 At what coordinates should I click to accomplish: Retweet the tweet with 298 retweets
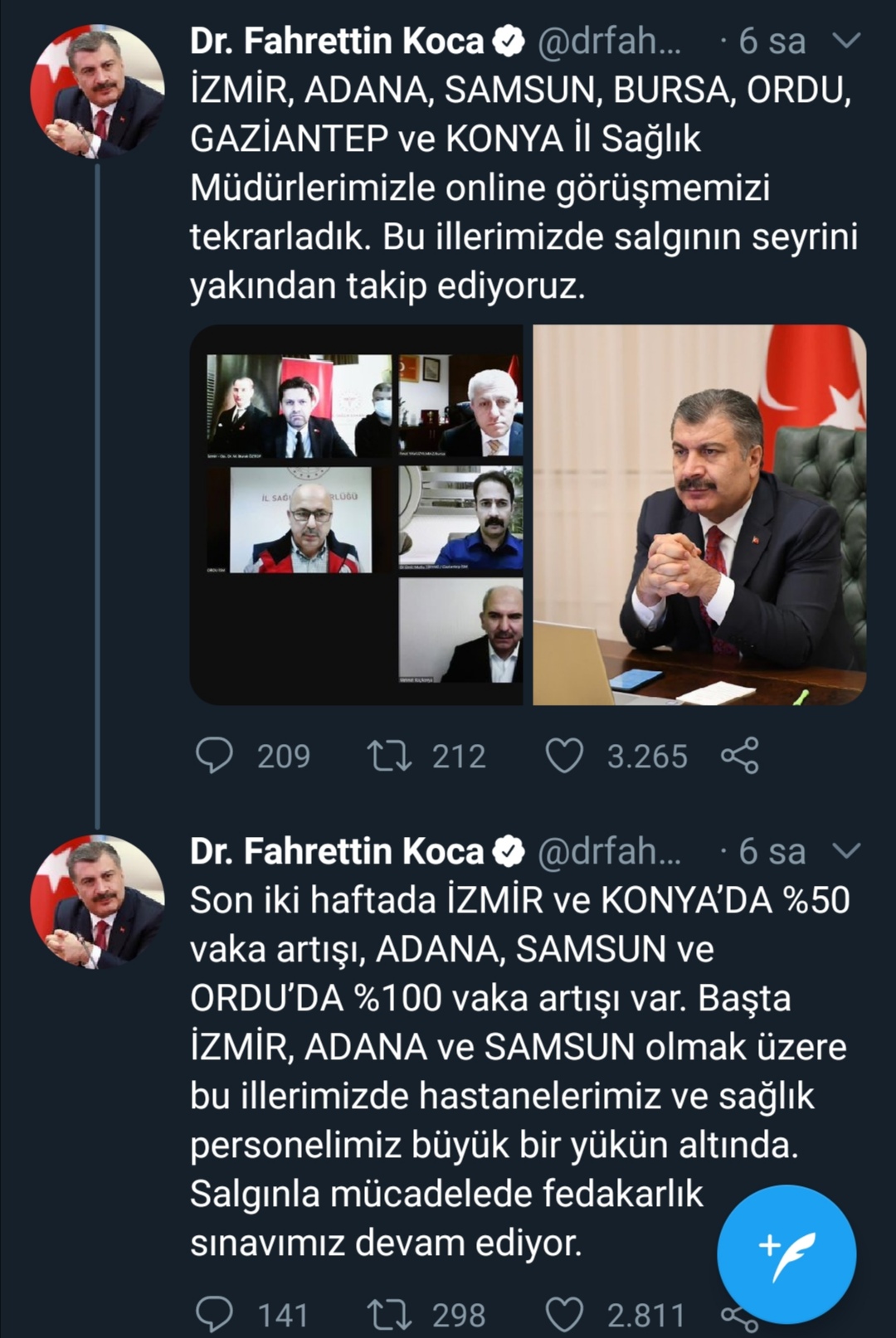(390, 1315)
